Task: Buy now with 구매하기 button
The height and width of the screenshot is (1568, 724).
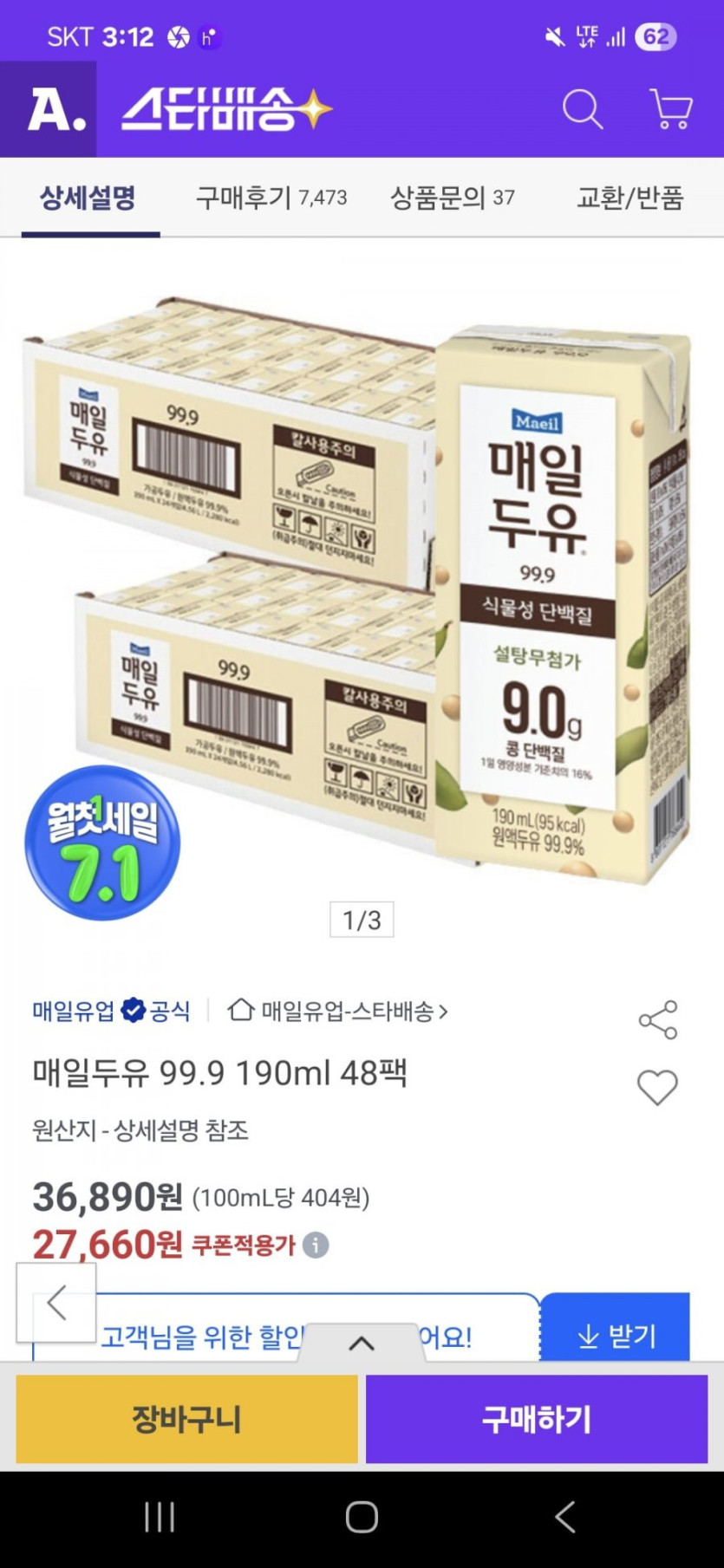Action: pyautogui.click(x=536, y=1419)
